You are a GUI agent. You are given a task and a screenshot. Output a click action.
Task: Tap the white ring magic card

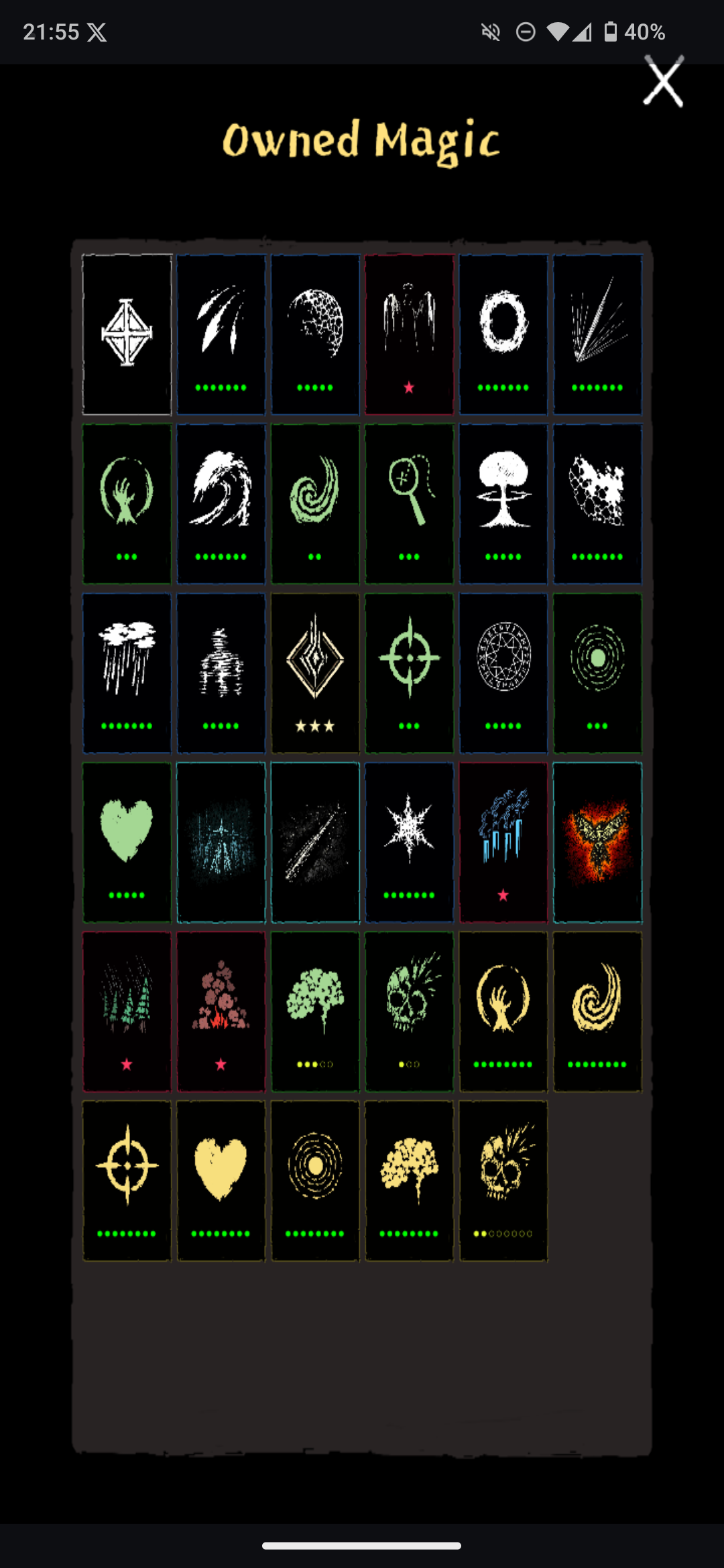point(503,334)
